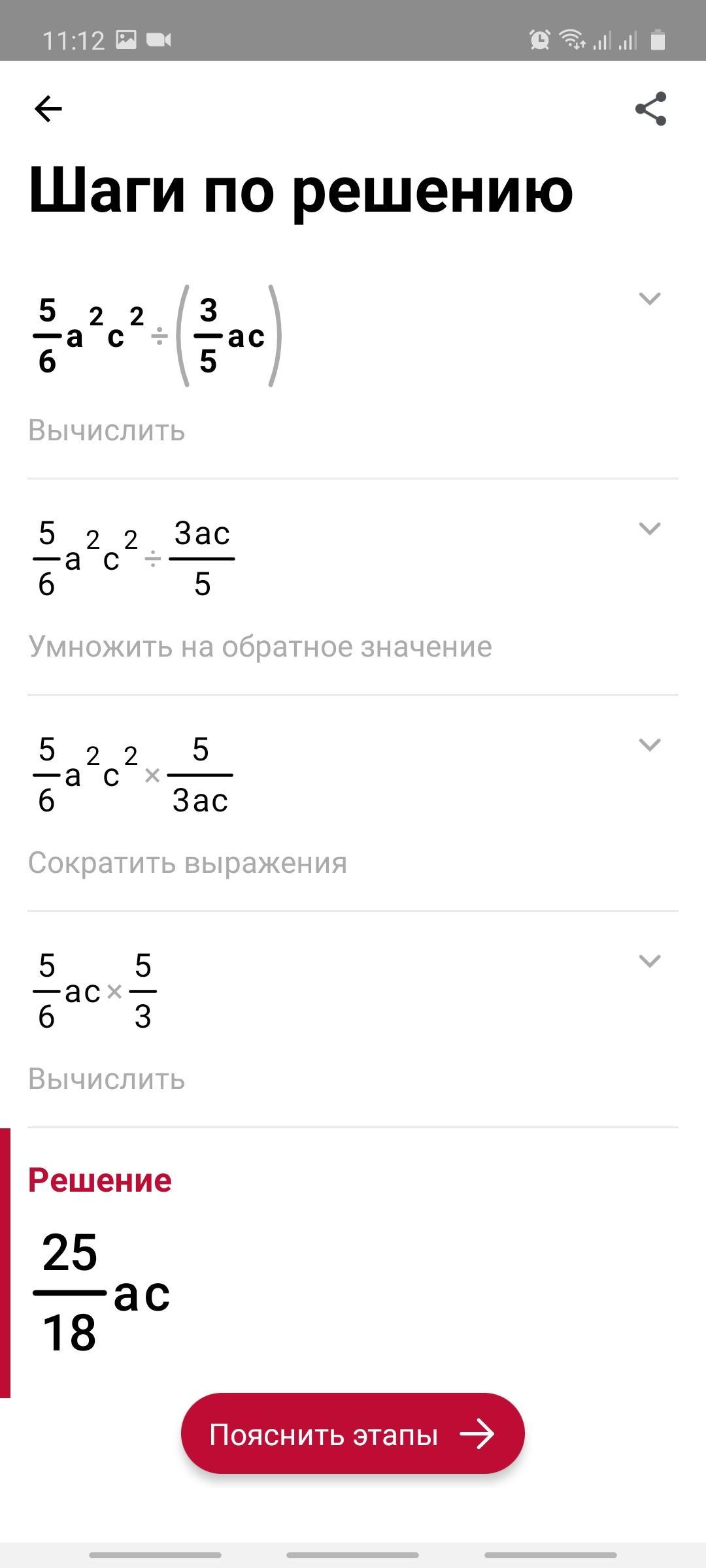The height and width of the screenshot is (1568, 706).
Task: Expand the 'Умножить на обратное значение' step
Action: [x=649, y=529]
